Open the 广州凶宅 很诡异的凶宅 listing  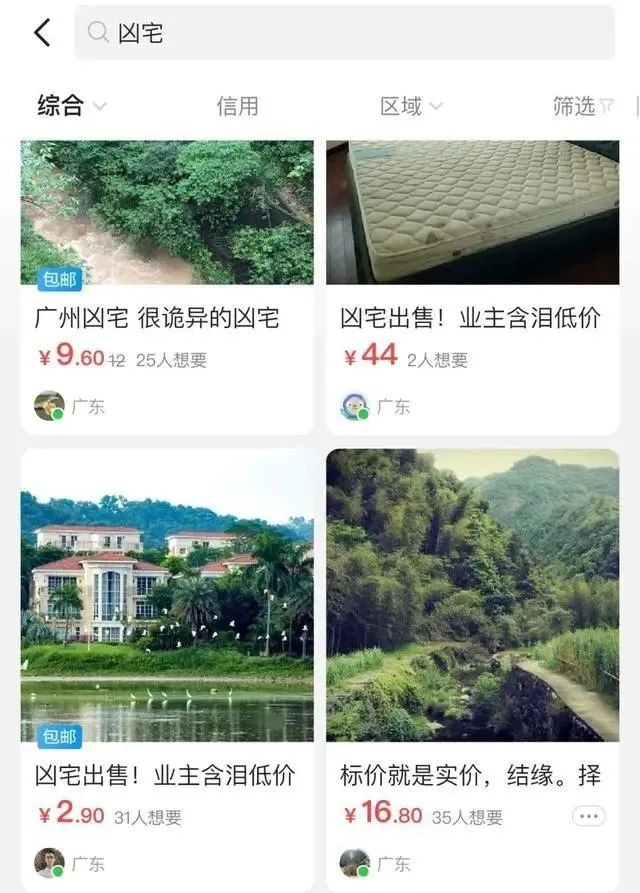[x=167, y=318]
